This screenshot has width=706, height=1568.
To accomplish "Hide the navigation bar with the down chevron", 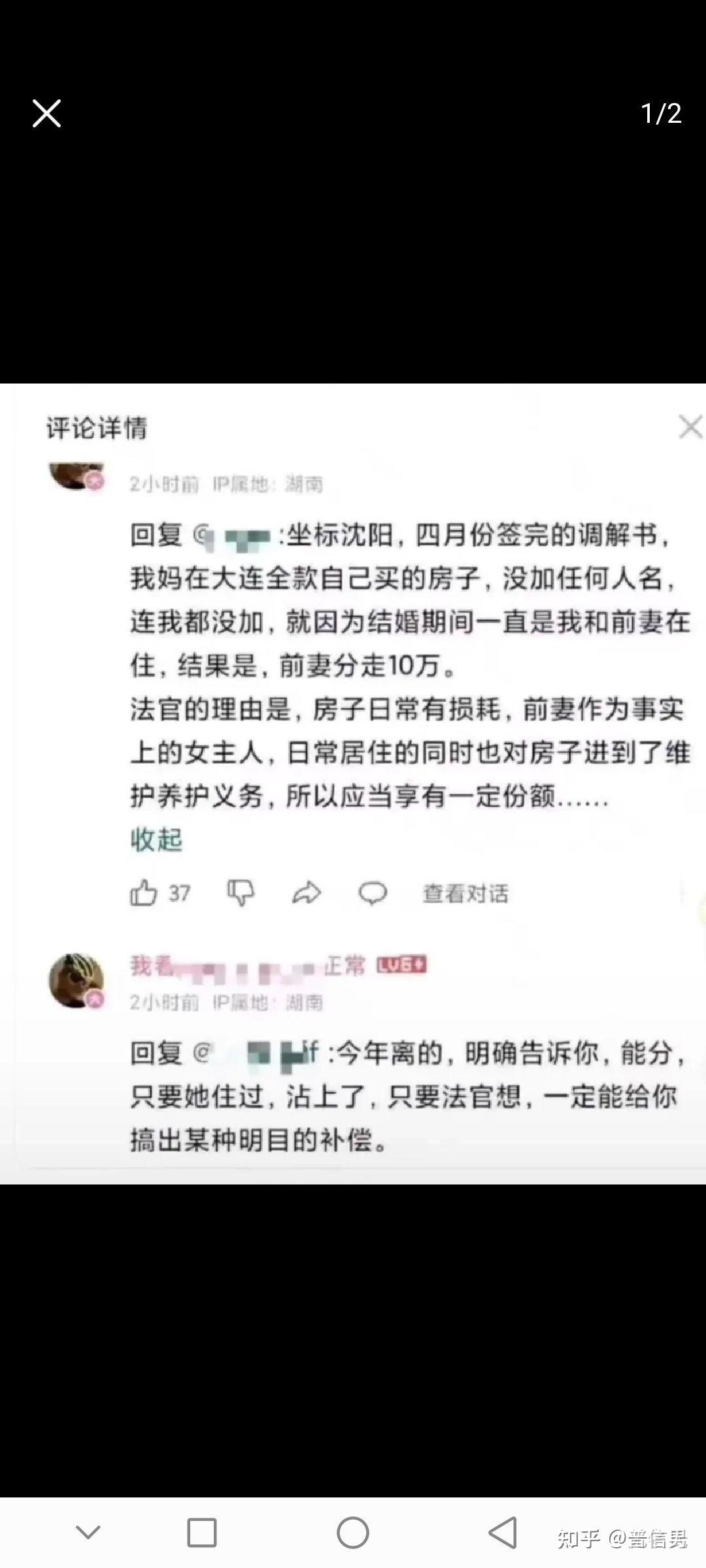I will point(88,1531).
